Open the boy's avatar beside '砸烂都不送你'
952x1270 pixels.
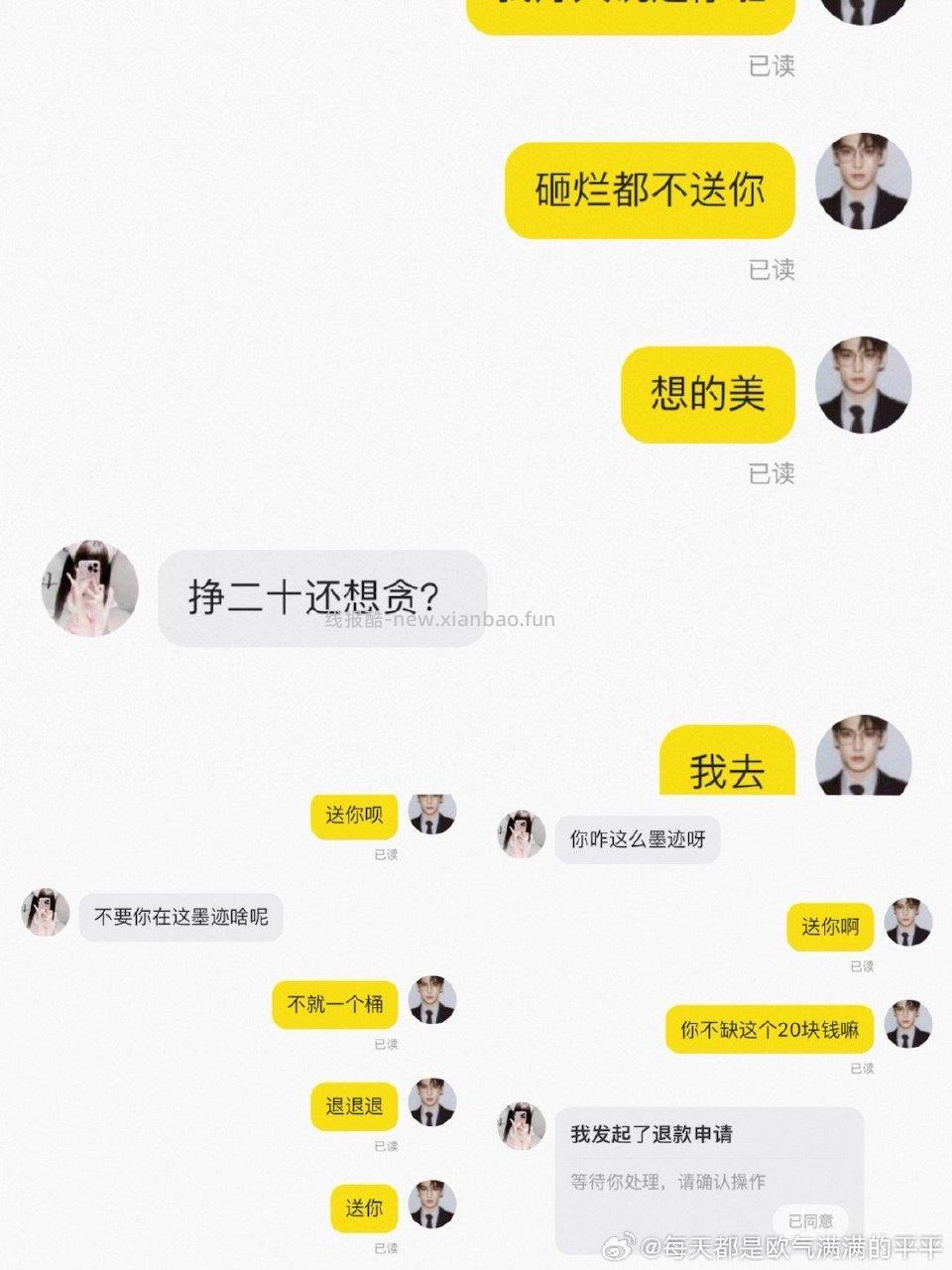(864, 184)
